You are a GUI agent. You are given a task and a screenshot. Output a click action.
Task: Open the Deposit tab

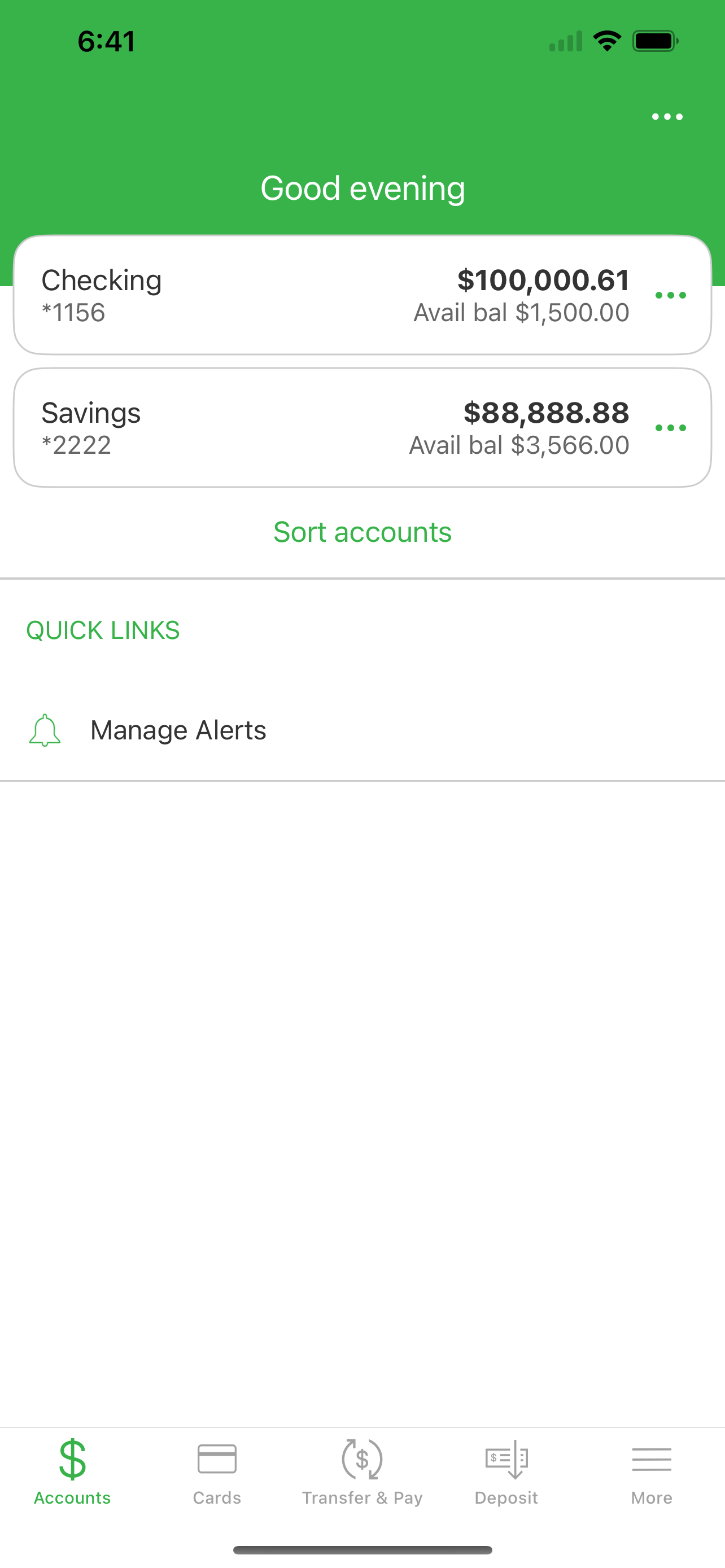coord(506,1472)
